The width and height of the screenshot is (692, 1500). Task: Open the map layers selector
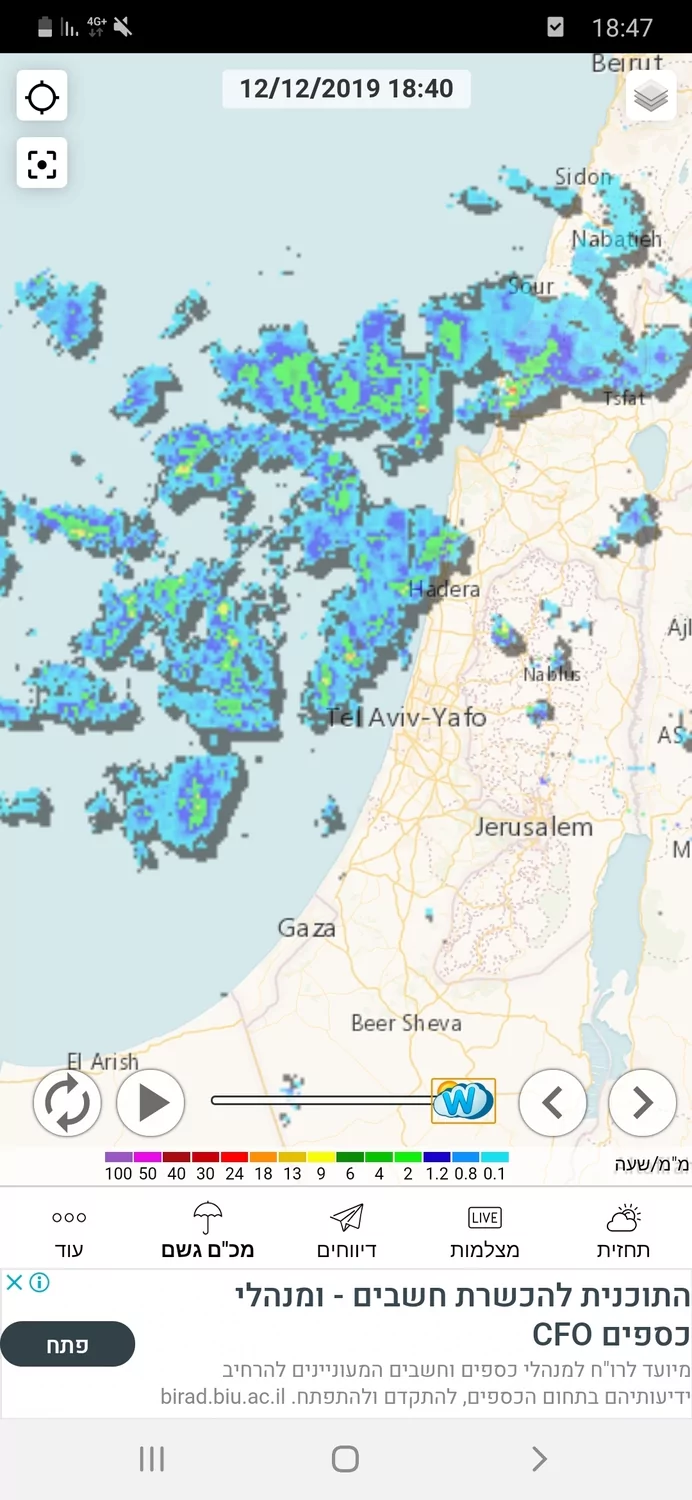coord(651,97)
